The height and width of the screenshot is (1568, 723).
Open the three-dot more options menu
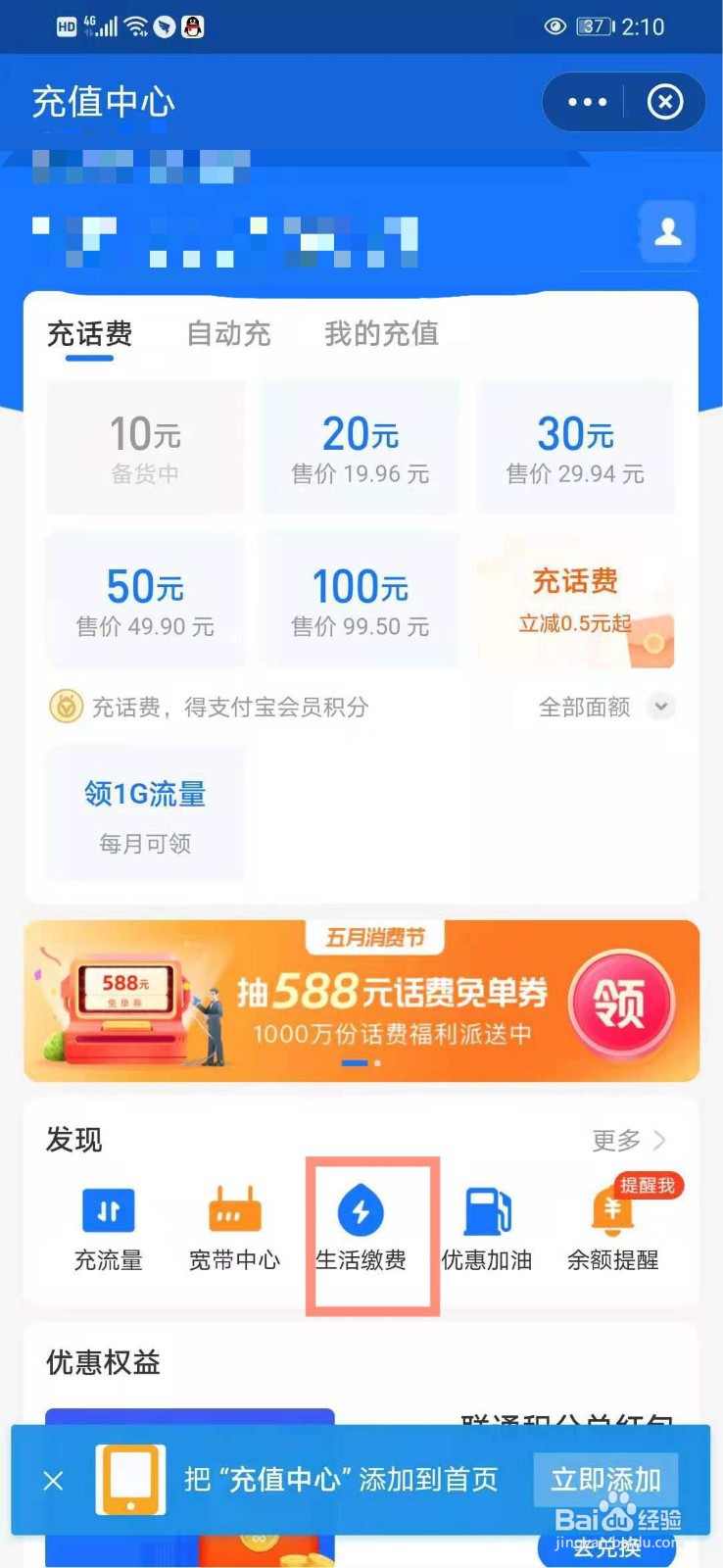pyautogui.click(x=586, y=102)
